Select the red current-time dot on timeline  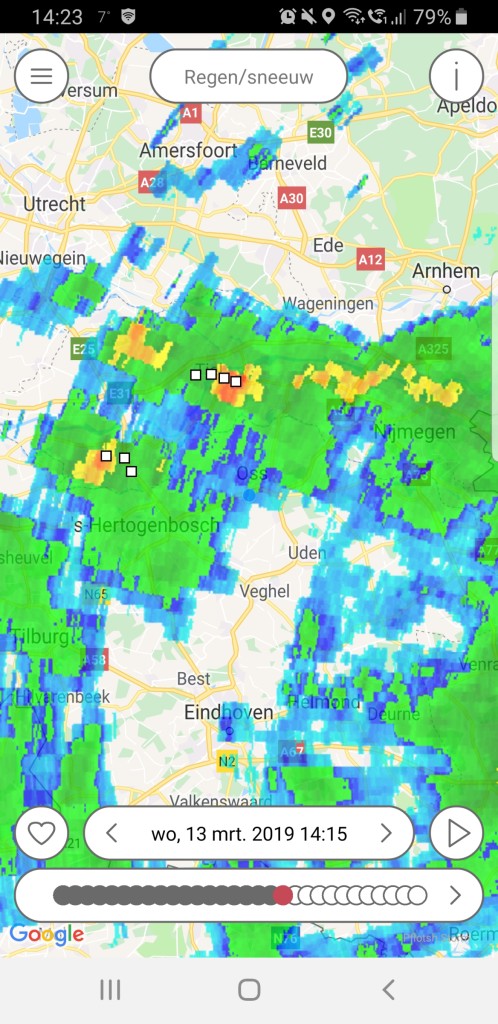(x=283, y=895)
